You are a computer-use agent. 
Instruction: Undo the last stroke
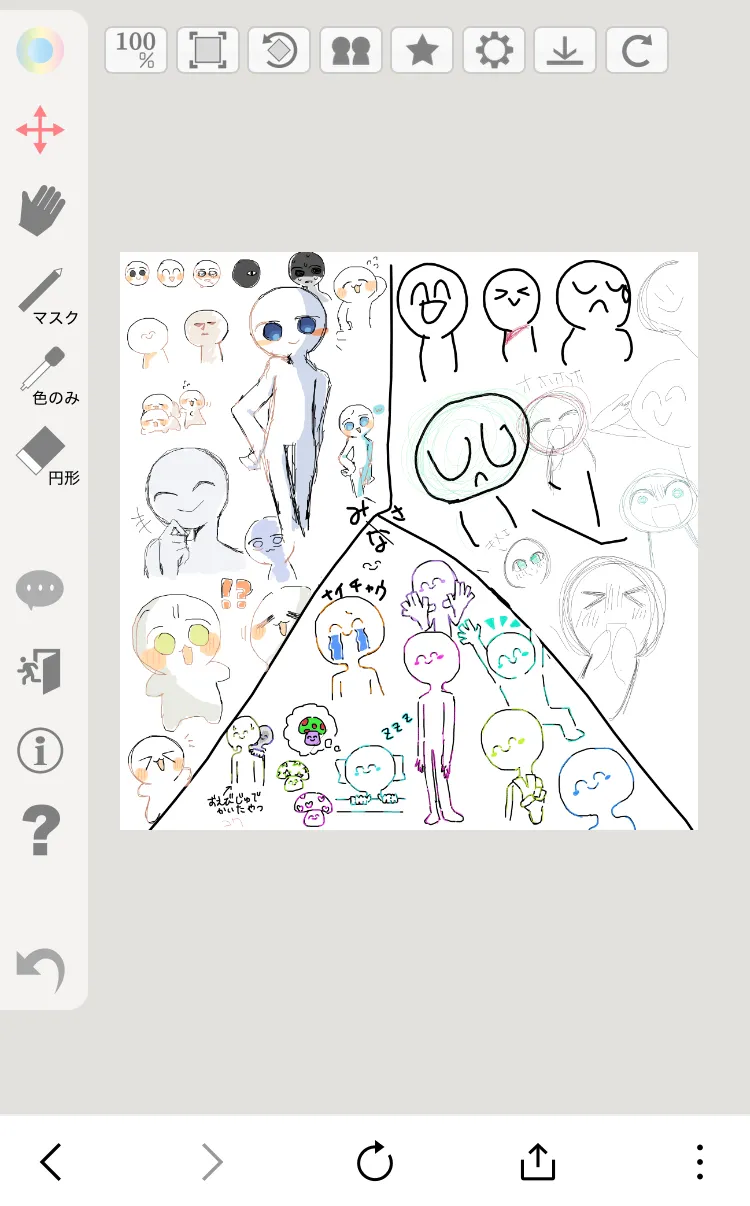40,969
